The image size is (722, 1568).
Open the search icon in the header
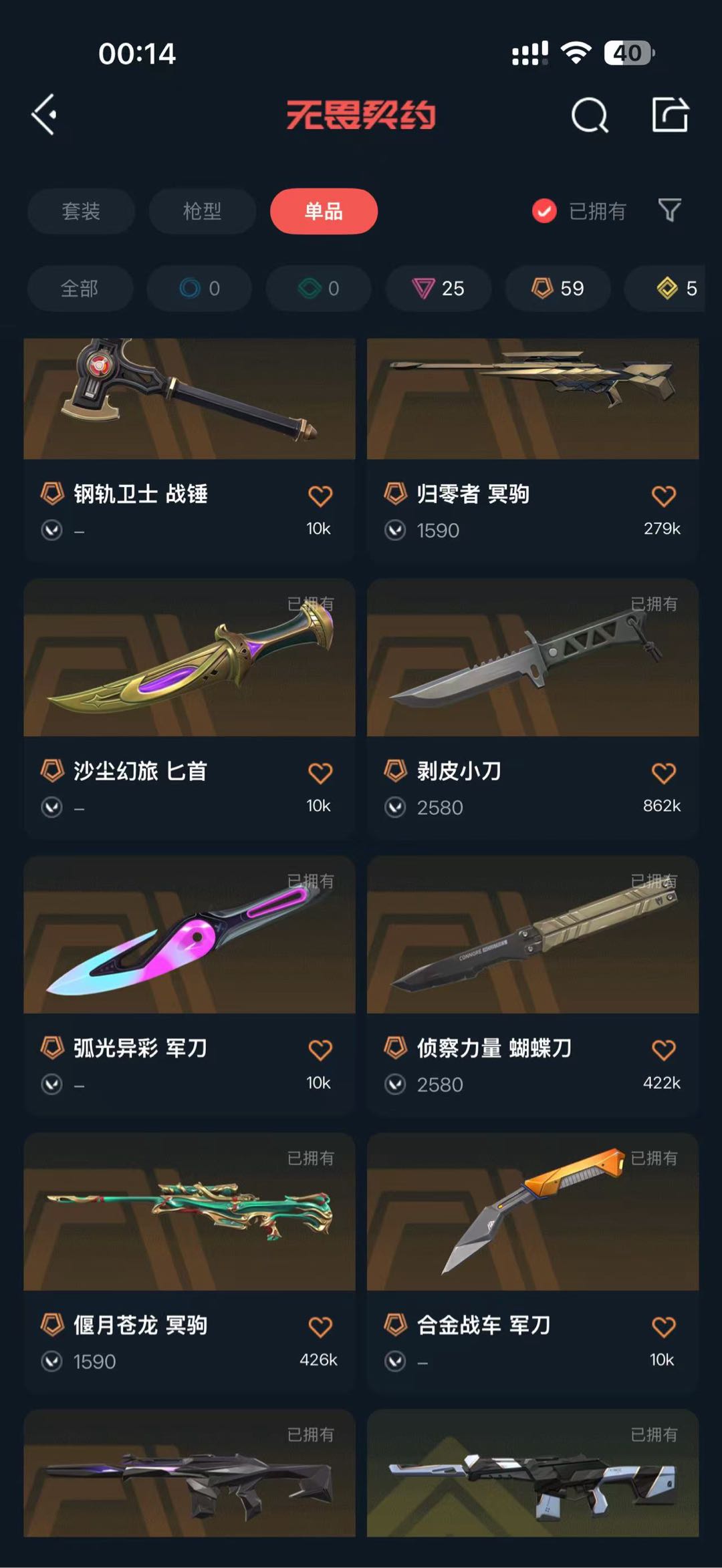[x=590, y=116]
